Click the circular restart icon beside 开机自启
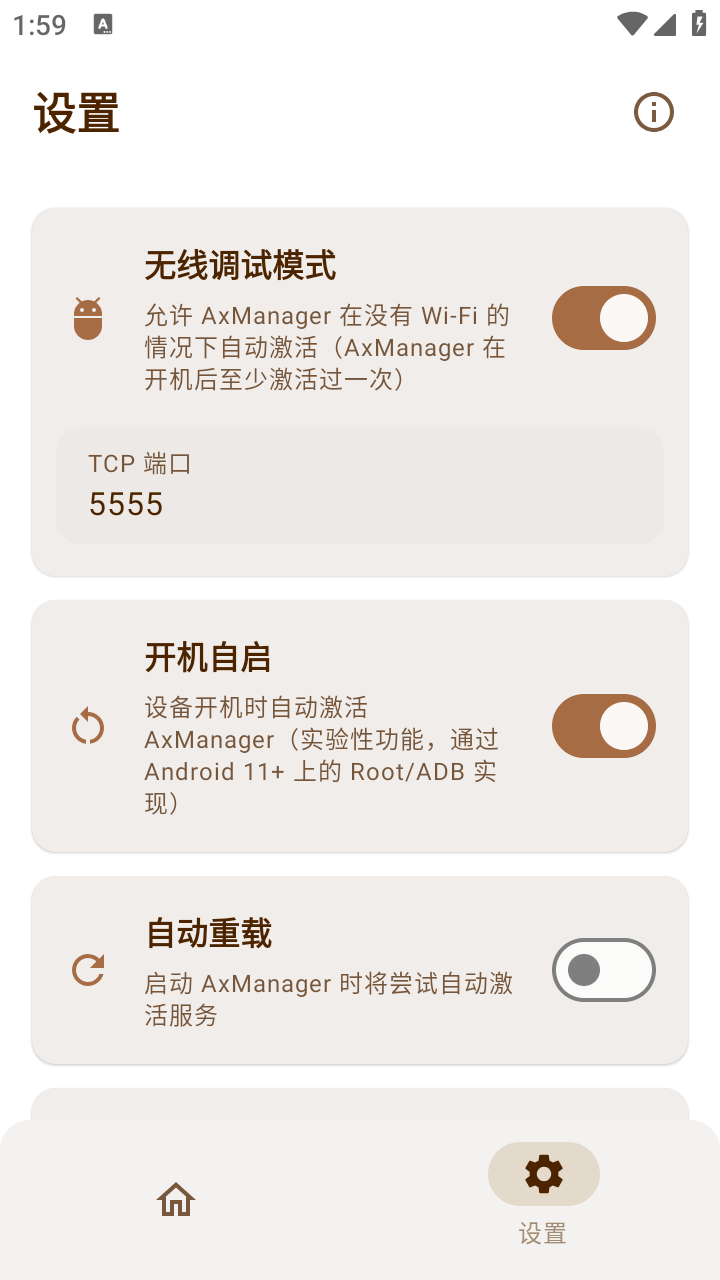 coord(88,726)
